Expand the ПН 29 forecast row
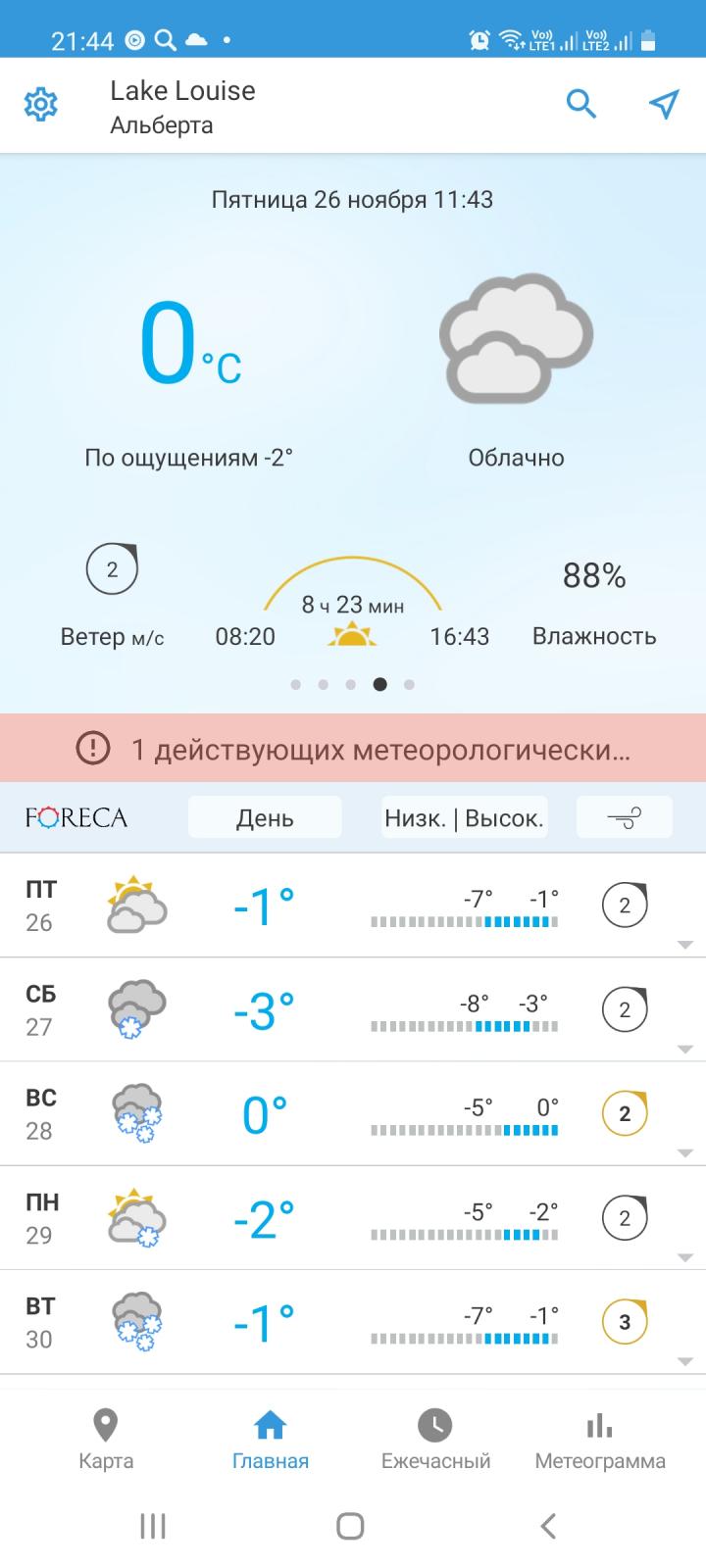The width and height of the screenshot is (706, 1568). point(353,1218)
